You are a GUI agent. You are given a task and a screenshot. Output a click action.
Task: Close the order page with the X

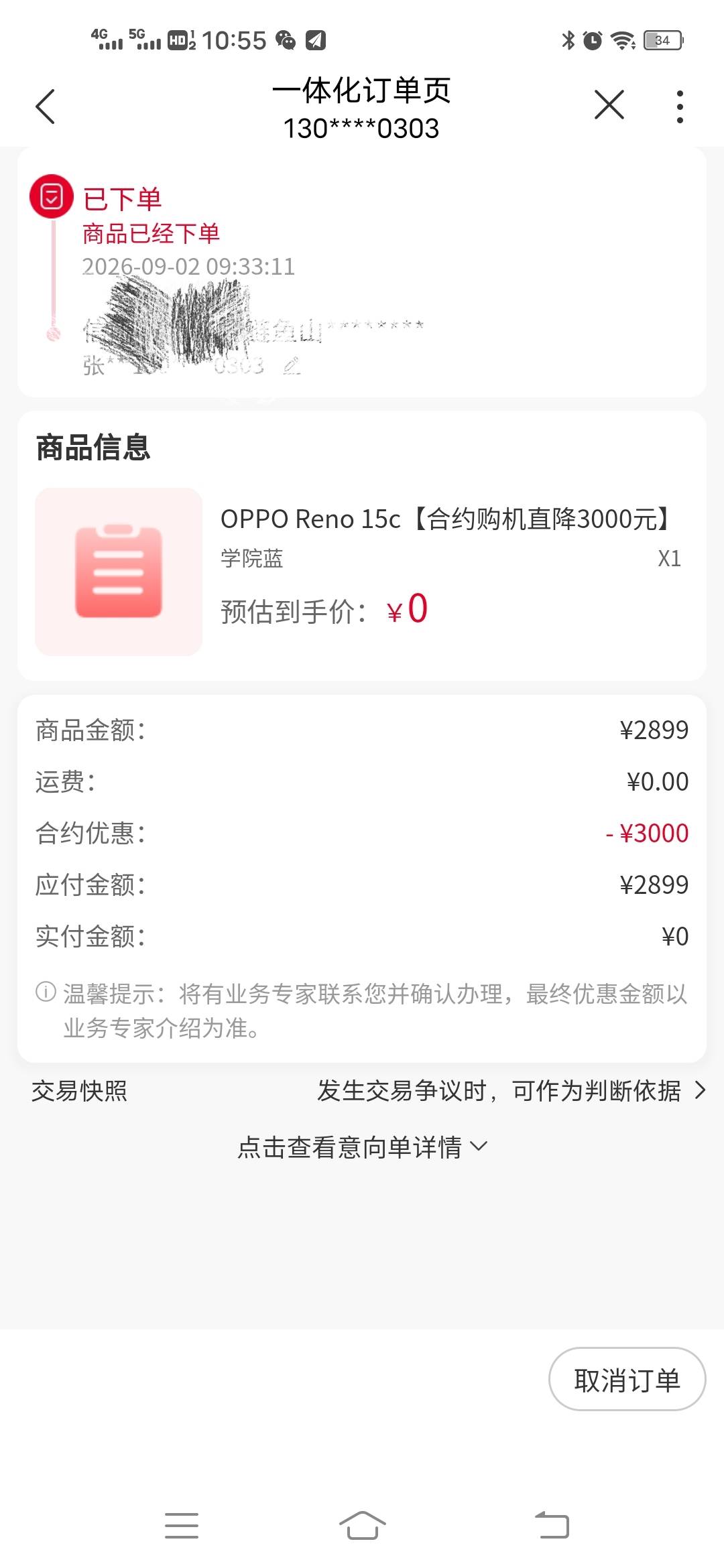[609, 105]
